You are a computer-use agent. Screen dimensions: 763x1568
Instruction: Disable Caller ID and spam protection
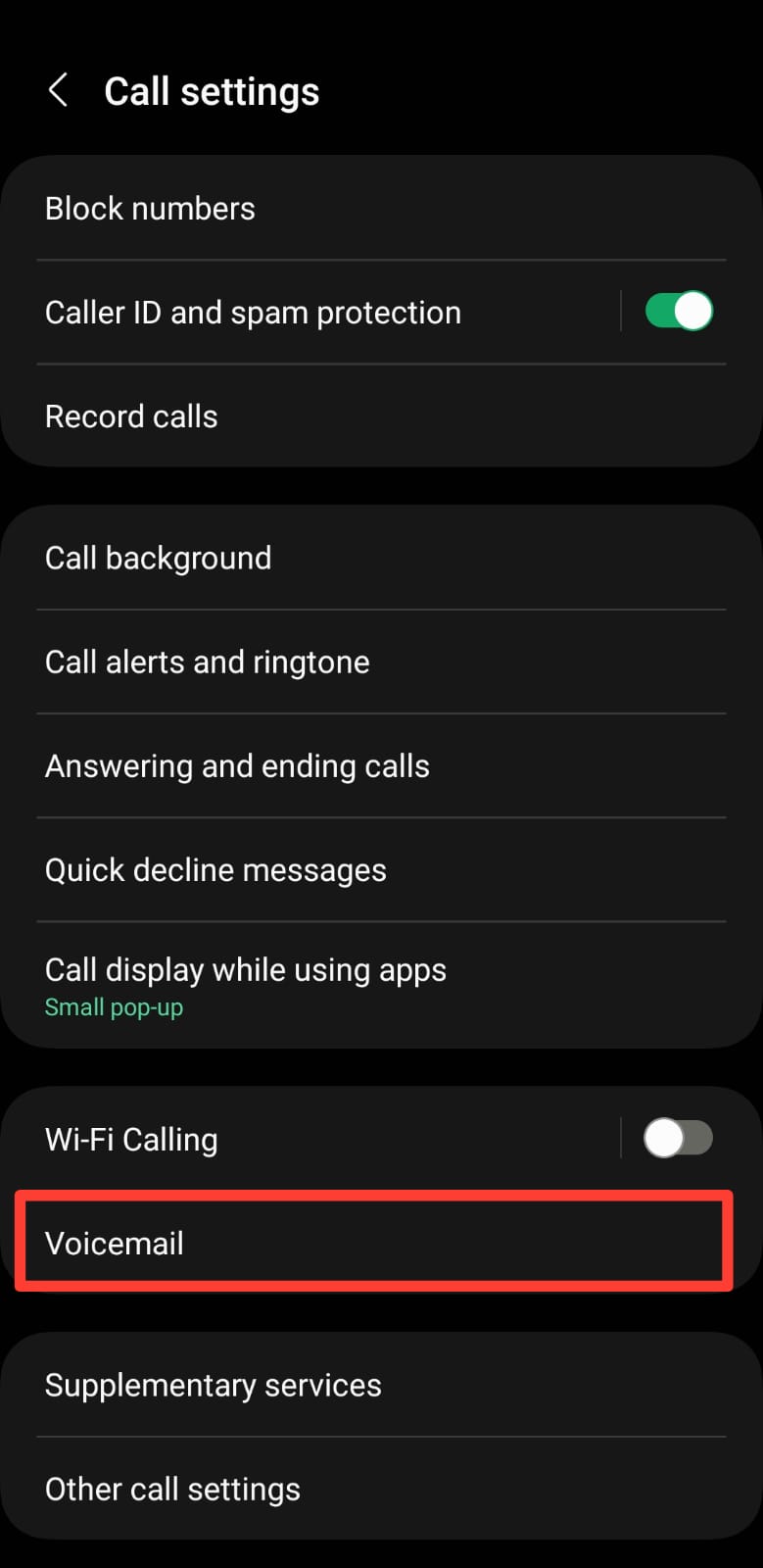coord(679,311)
